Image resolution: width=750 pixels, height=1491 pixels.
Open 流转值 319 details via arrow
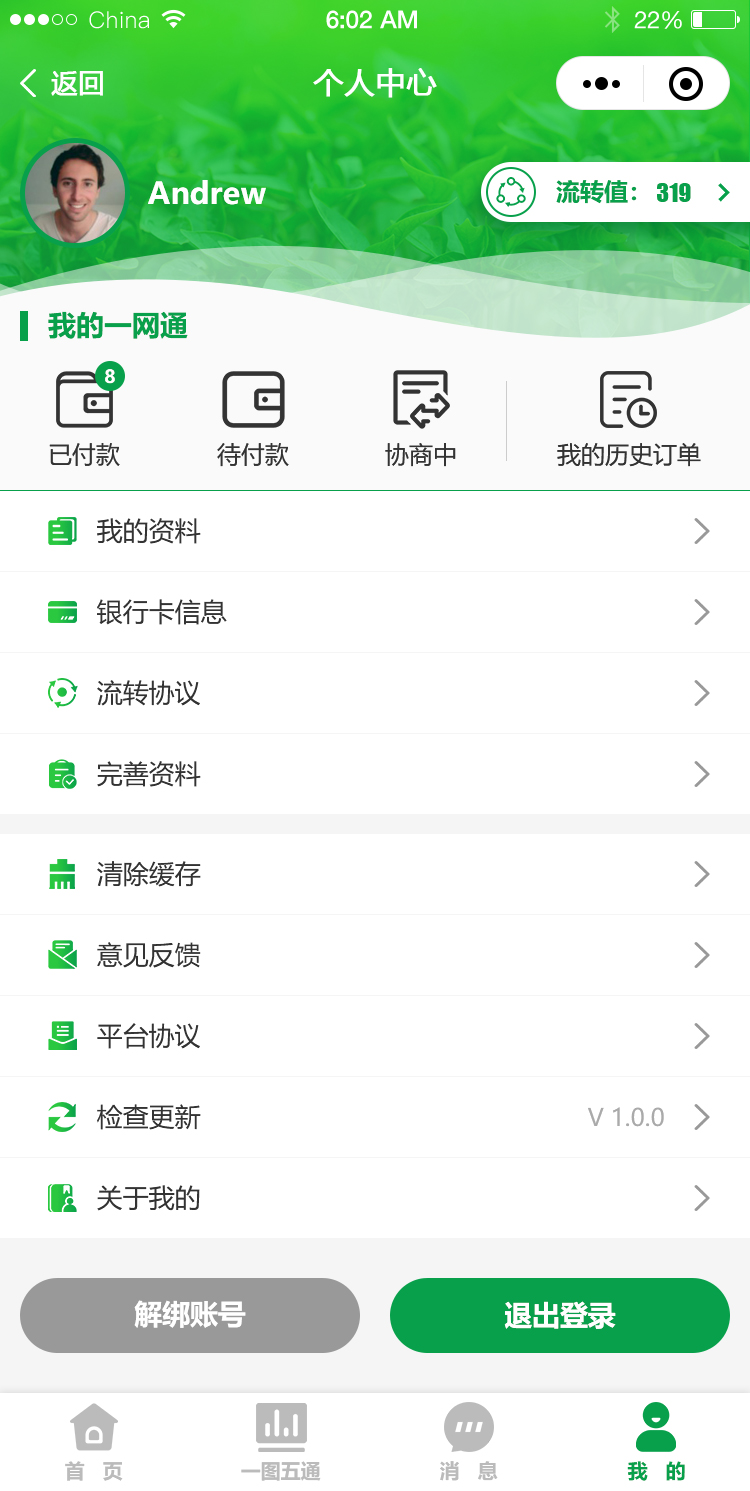[x=724, y=191]
